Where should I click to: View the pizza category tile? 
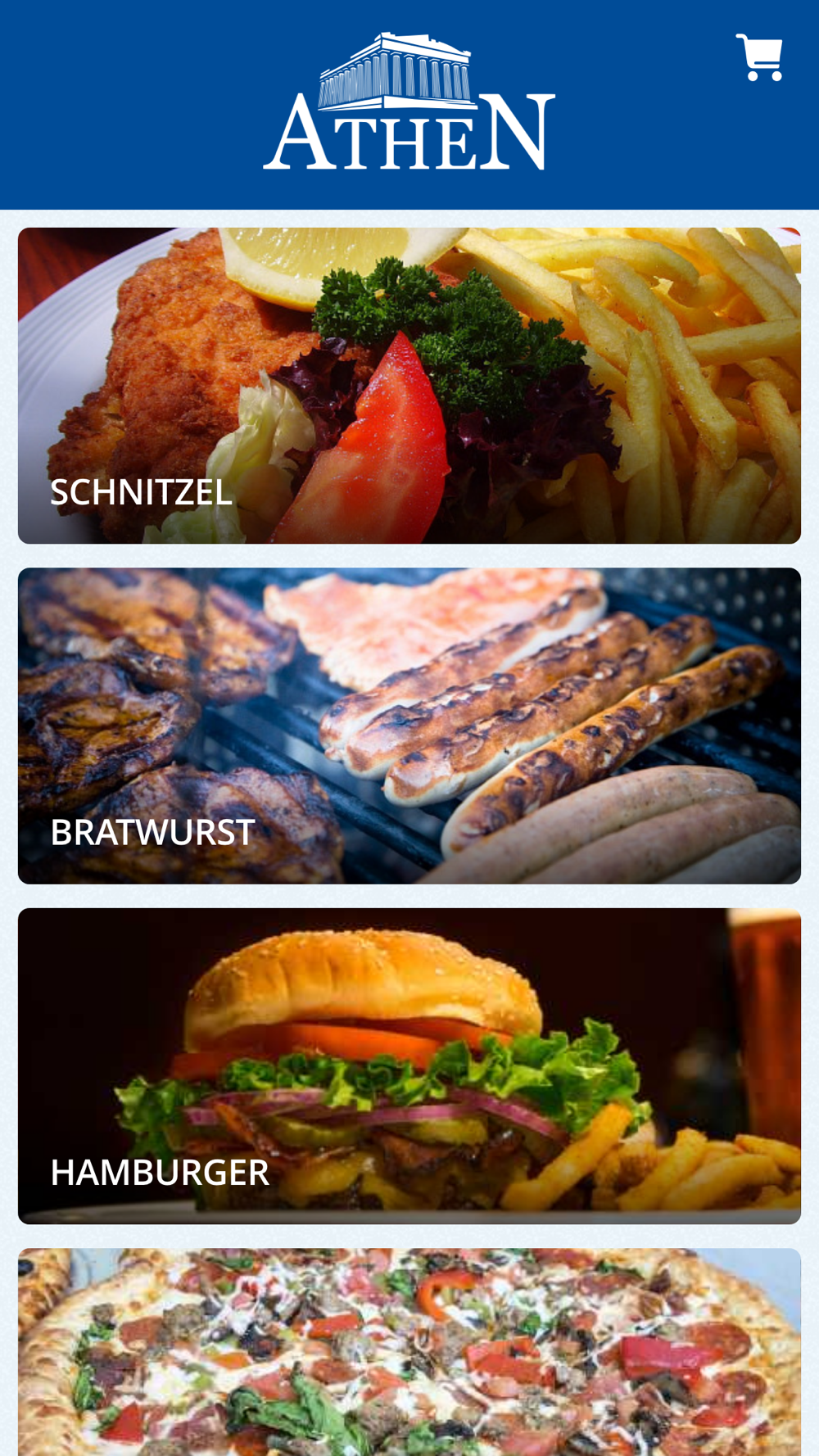(409, 1351)
